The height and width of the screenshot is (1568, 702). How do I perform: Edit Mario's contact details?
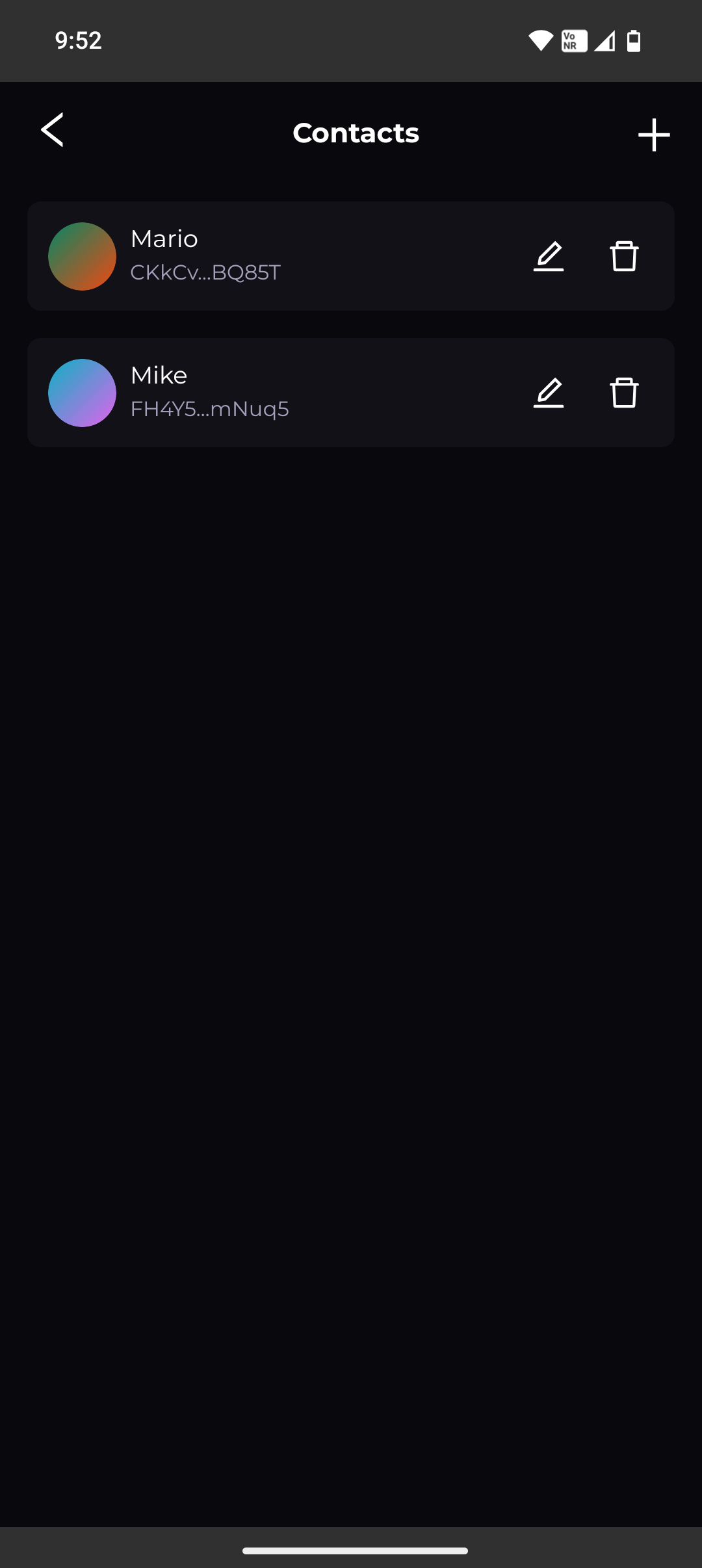548,256
